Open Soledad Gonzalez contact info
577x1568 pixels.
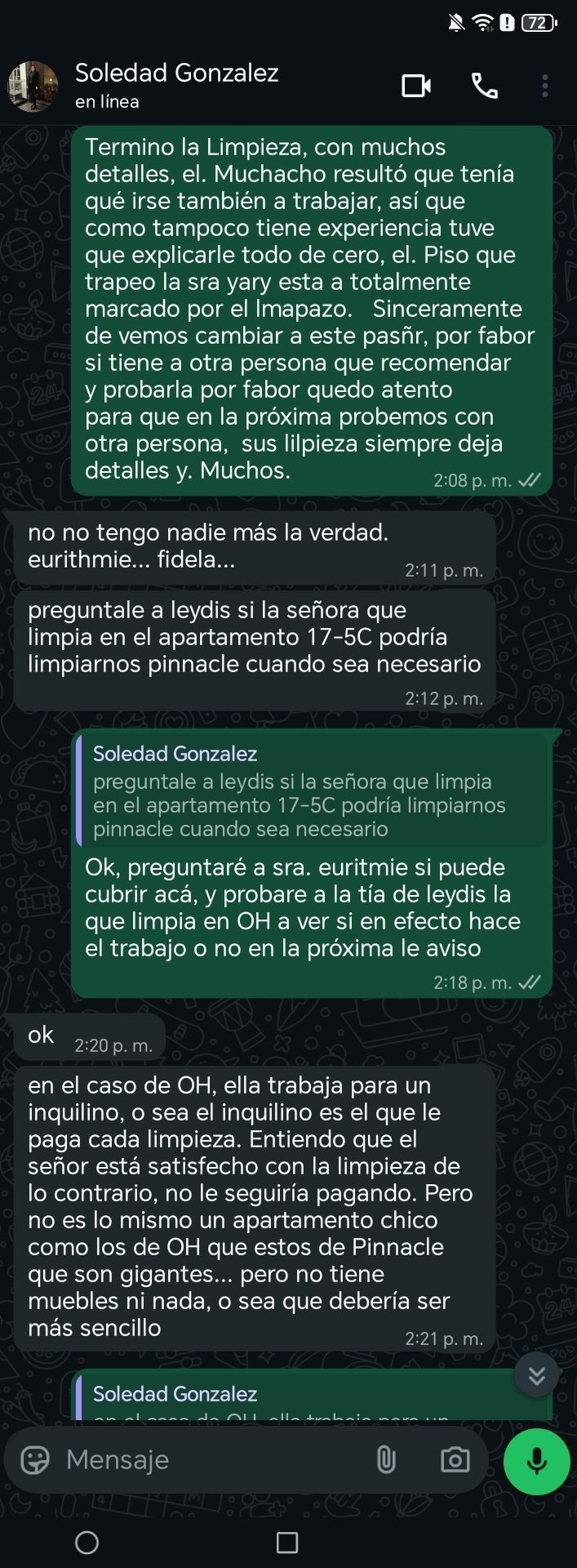176,85
